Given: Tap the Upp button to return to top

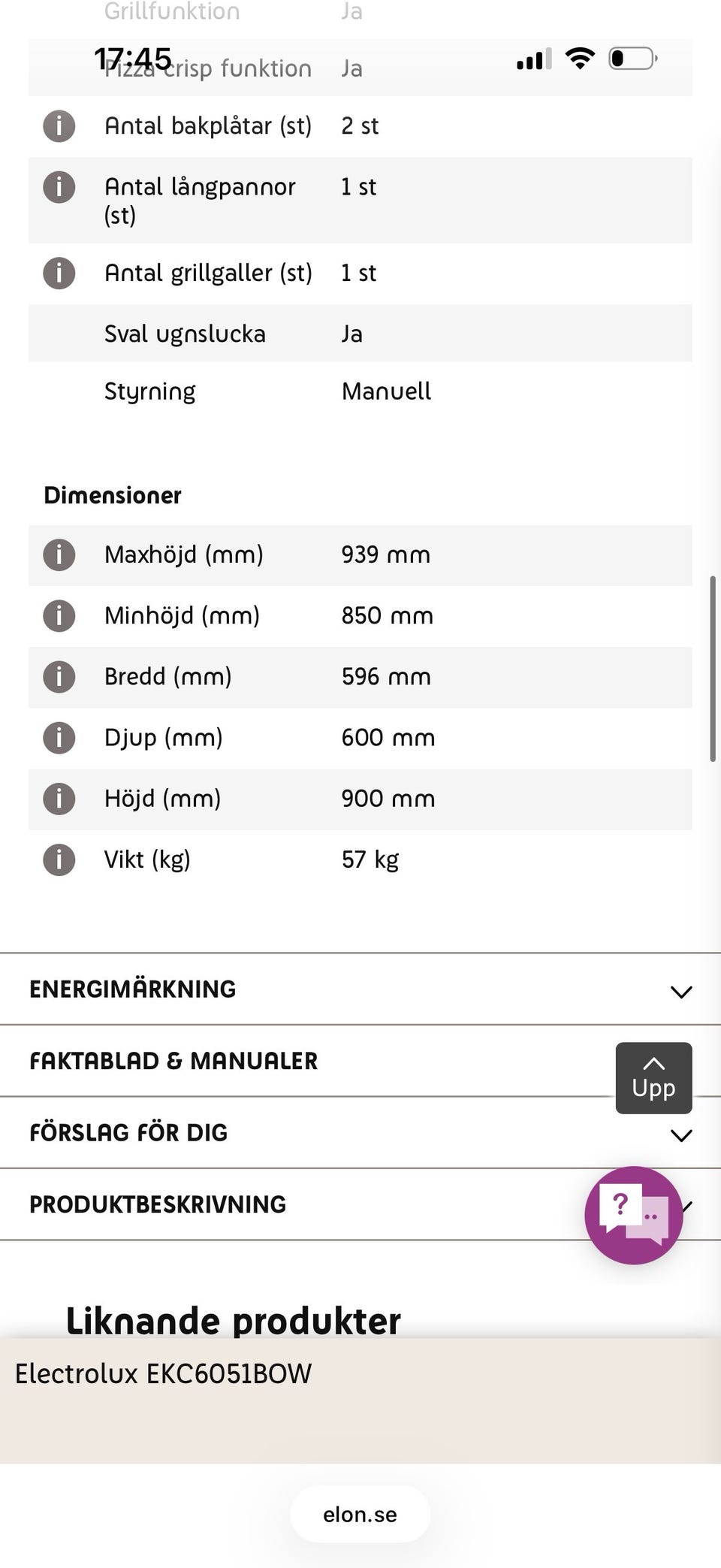Looking at the screenshot, I should (653, 1078).
